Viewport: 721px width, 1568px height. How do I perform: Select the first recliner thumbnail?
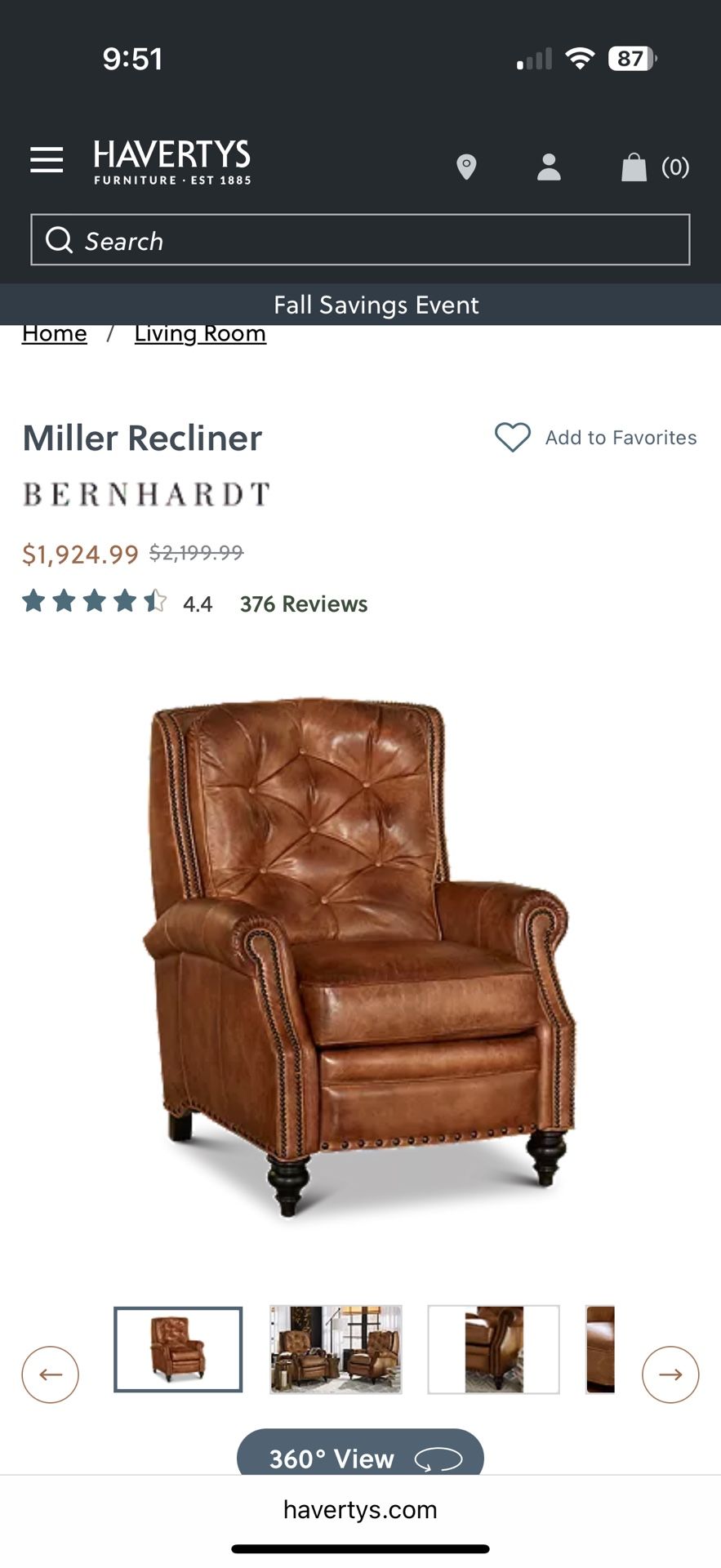click(178, 1349)
